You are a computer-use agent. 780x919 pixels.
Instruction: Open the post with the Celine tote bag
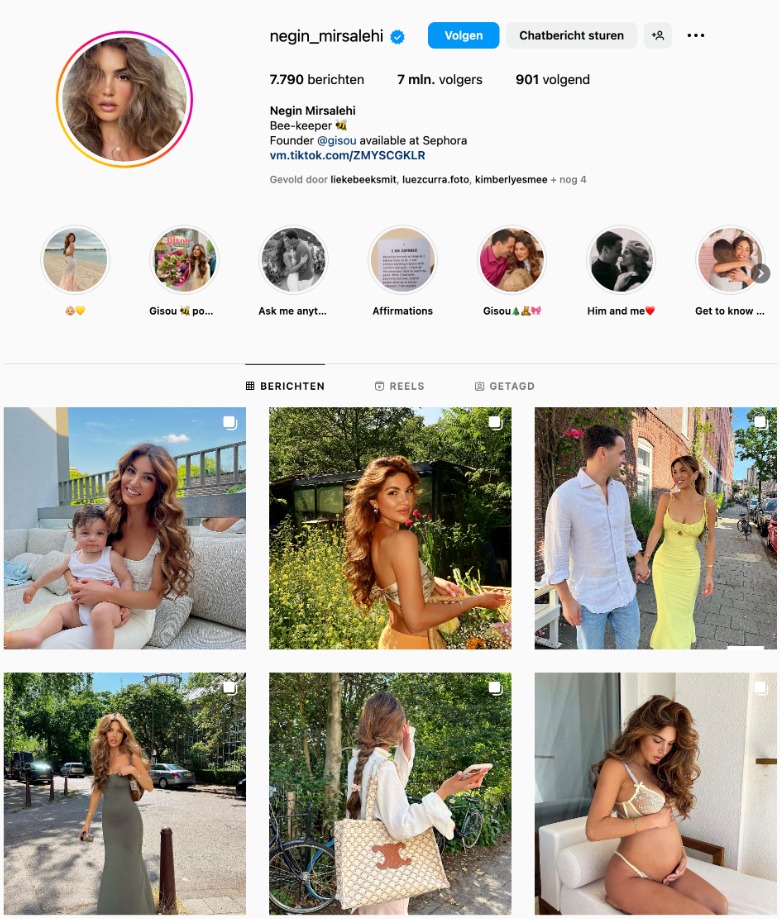tap(390, 794)
